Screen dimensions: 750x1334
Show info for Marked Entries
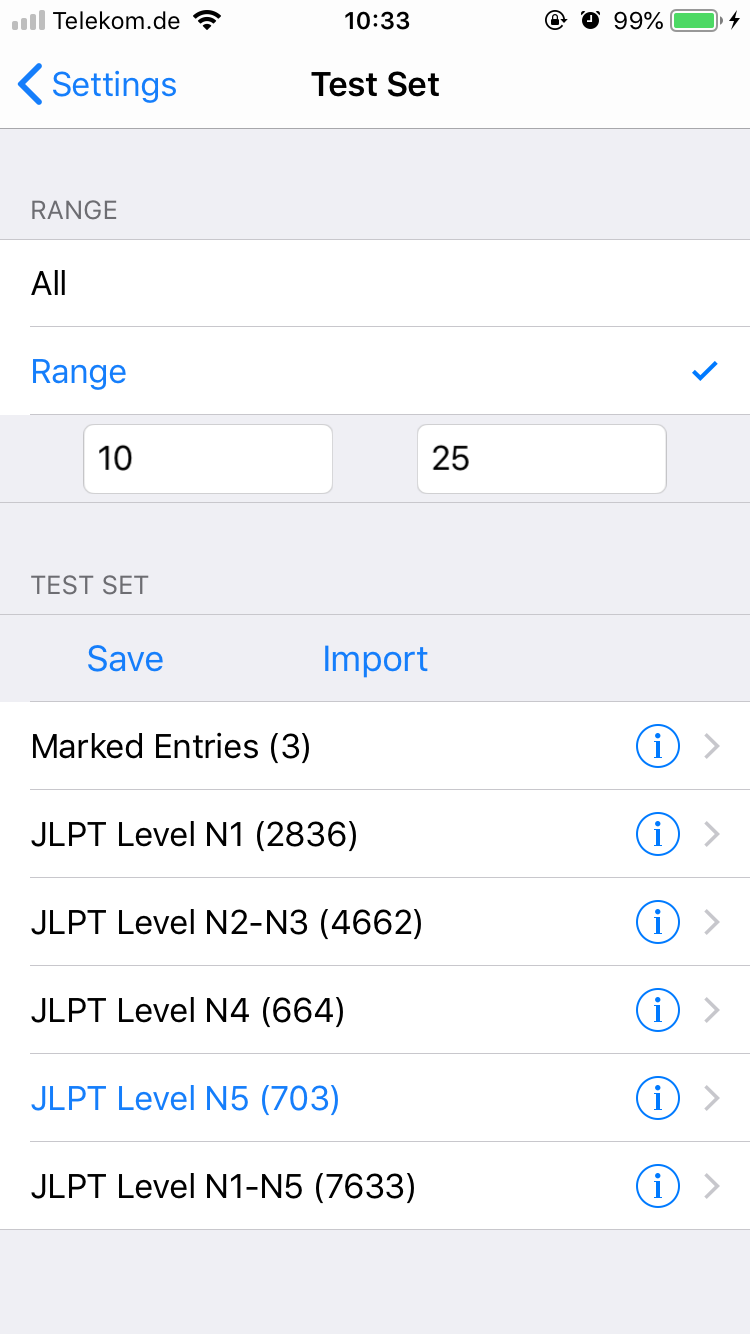(x=657, y=747)
